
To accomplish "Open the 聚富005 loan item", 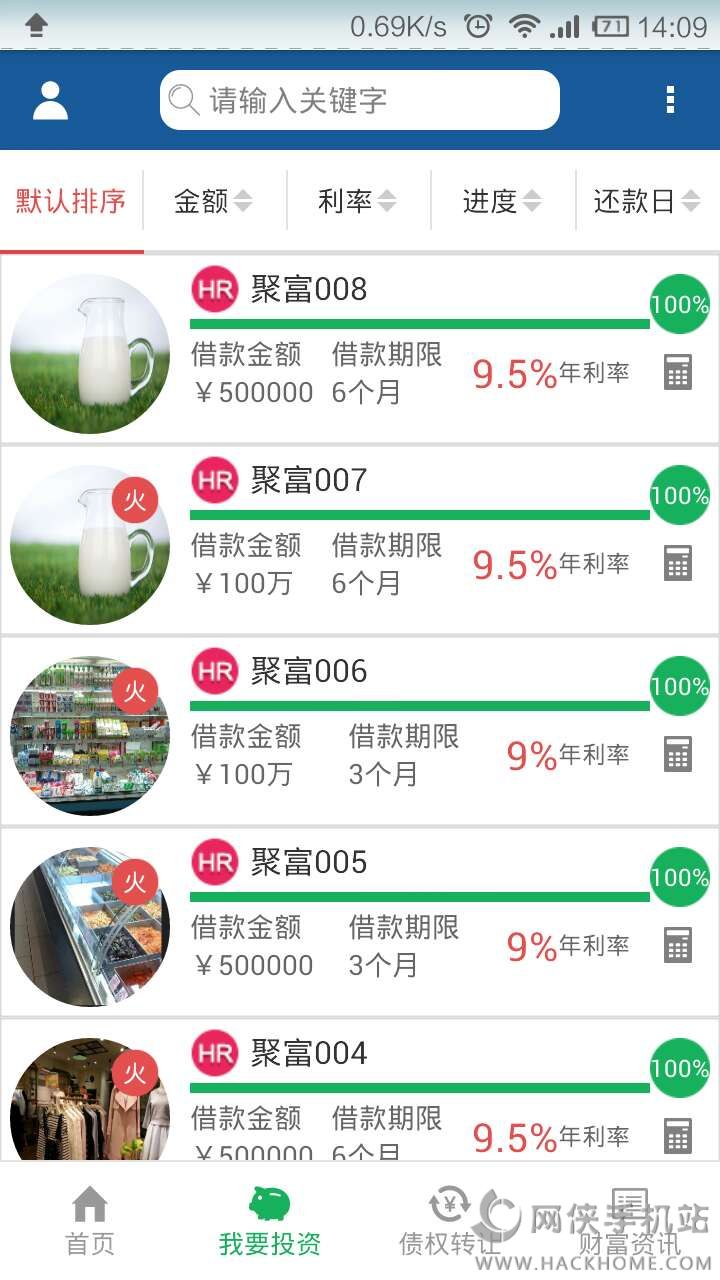I will (309, 863).
